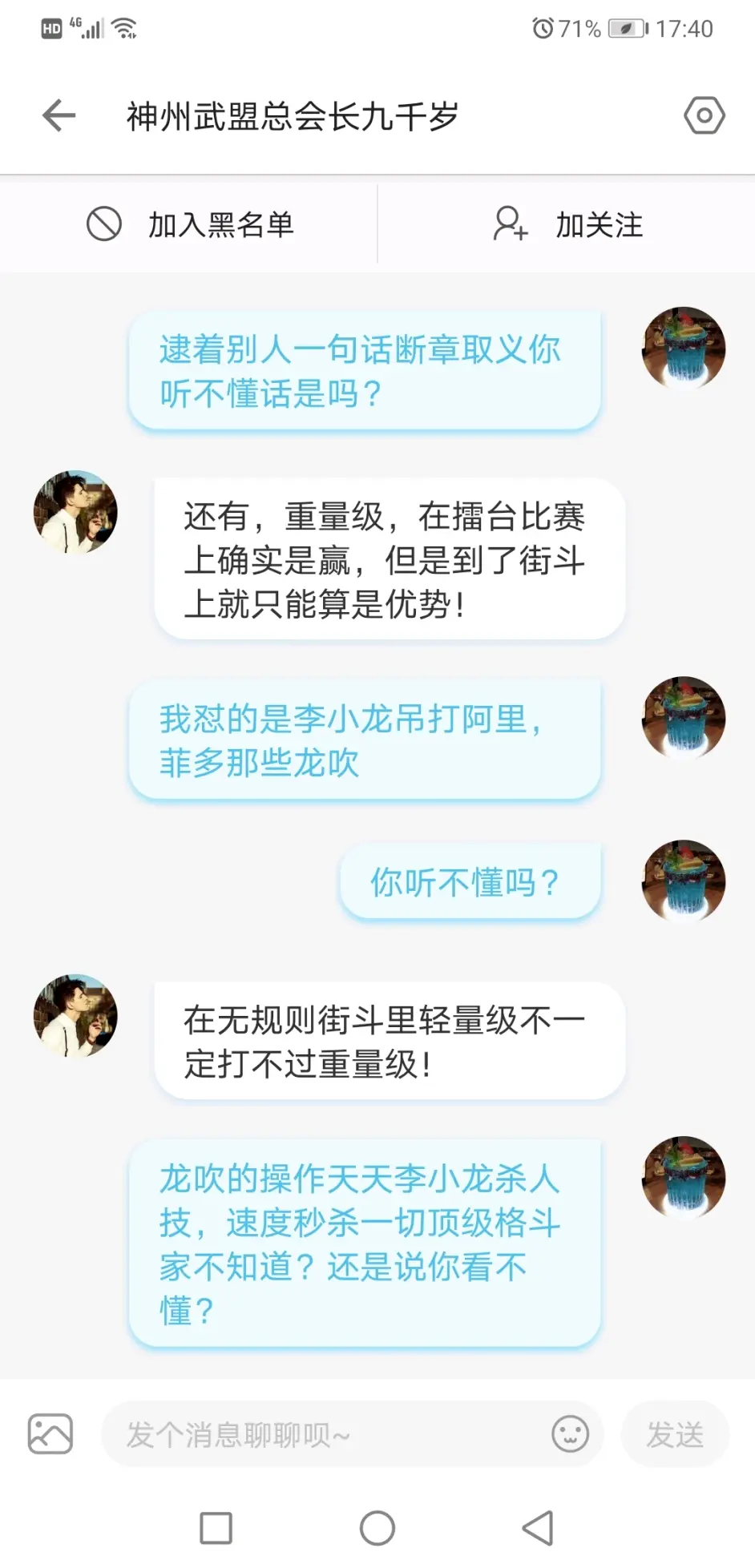This screenshot has height=1568, width=755.
Task: View own avatar beside 你听不懂吗？
Action: [x=683, y=881]
